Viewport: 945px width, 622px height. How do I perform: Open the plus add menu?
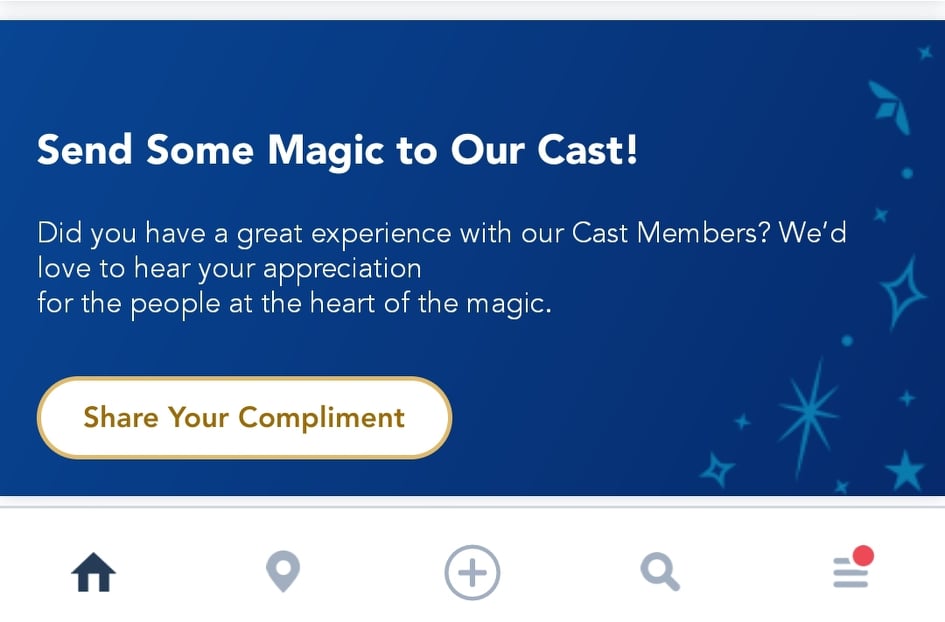pyautogui.click(x=472, y=573)
